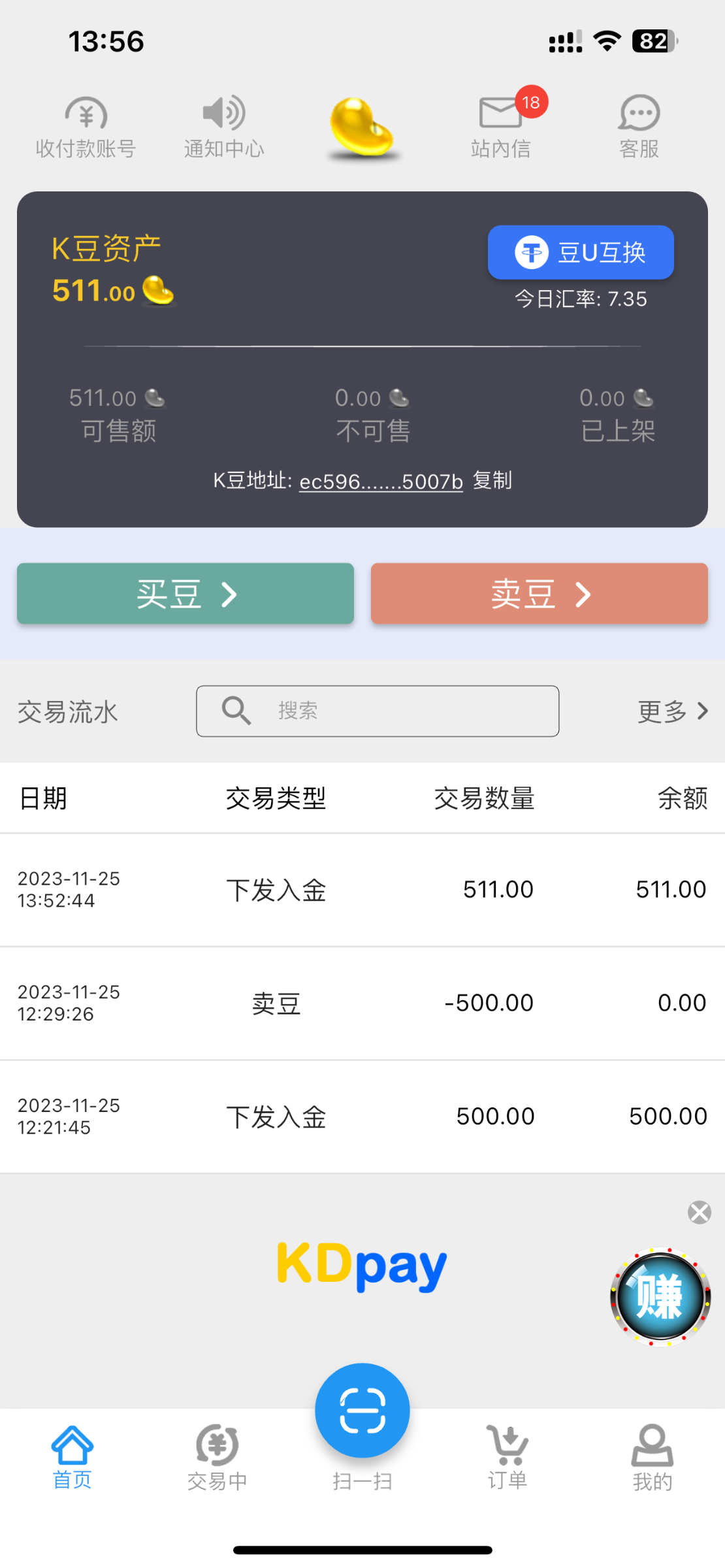Open the 13:52:44 下发入金 transaction
Image resolution: width=725 pixels, height=1568 pixels.
(x=362, y=890)
